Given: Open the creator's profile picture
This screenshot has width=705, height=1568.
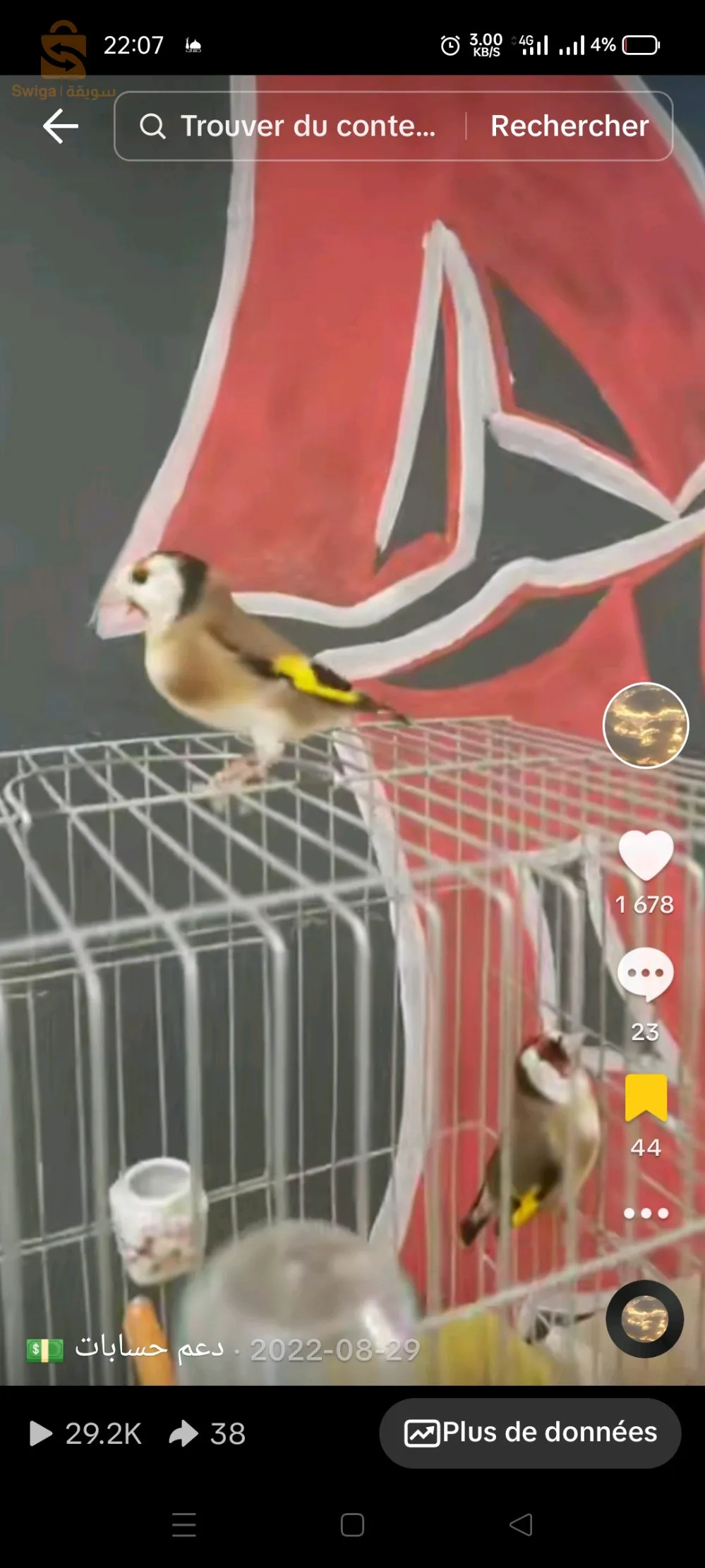Looking at the screenshot, I should coord(645,725).
